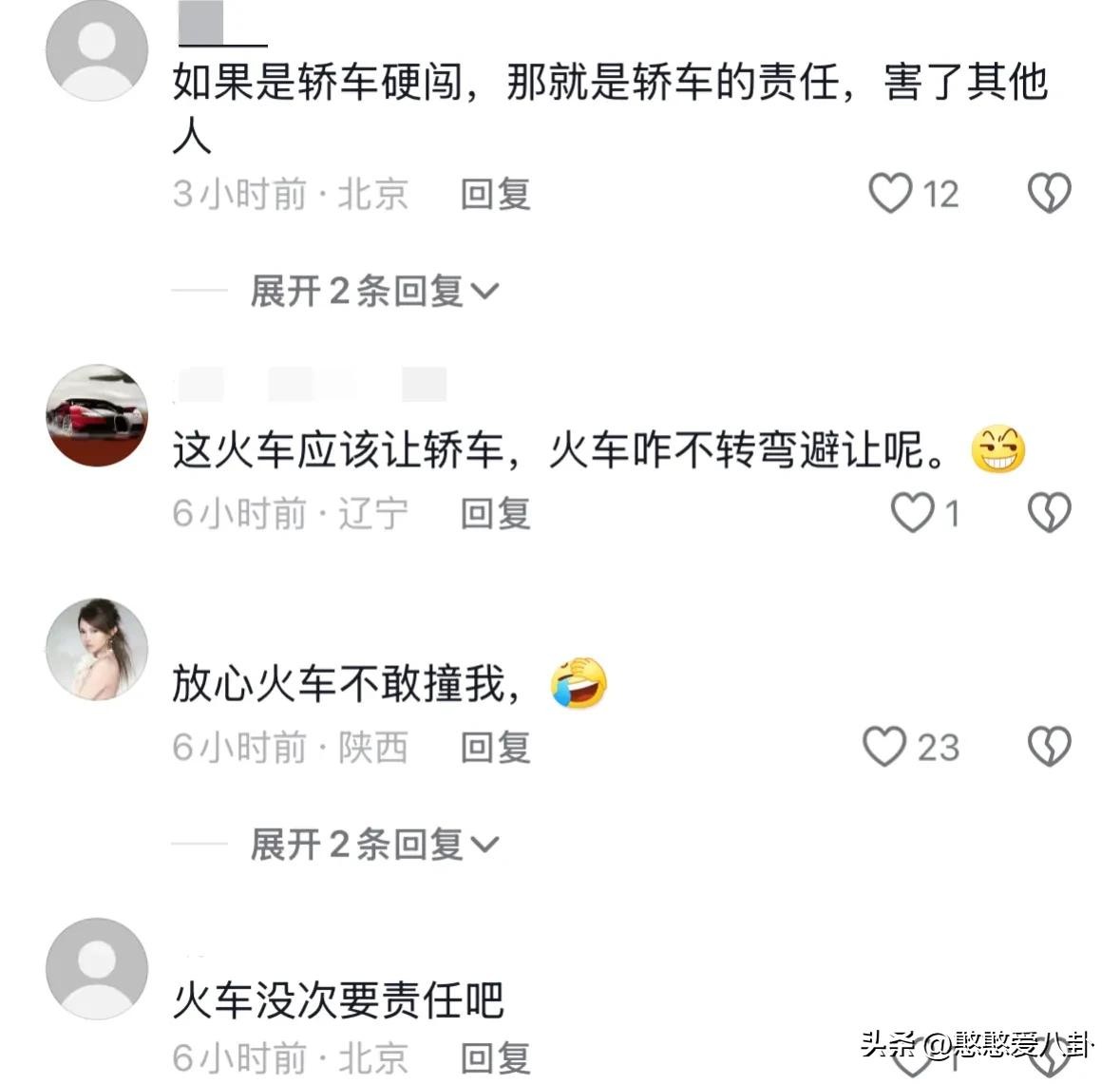View profile of the 放心火车不敢撞我 commenter

click(x=97, y=649)
